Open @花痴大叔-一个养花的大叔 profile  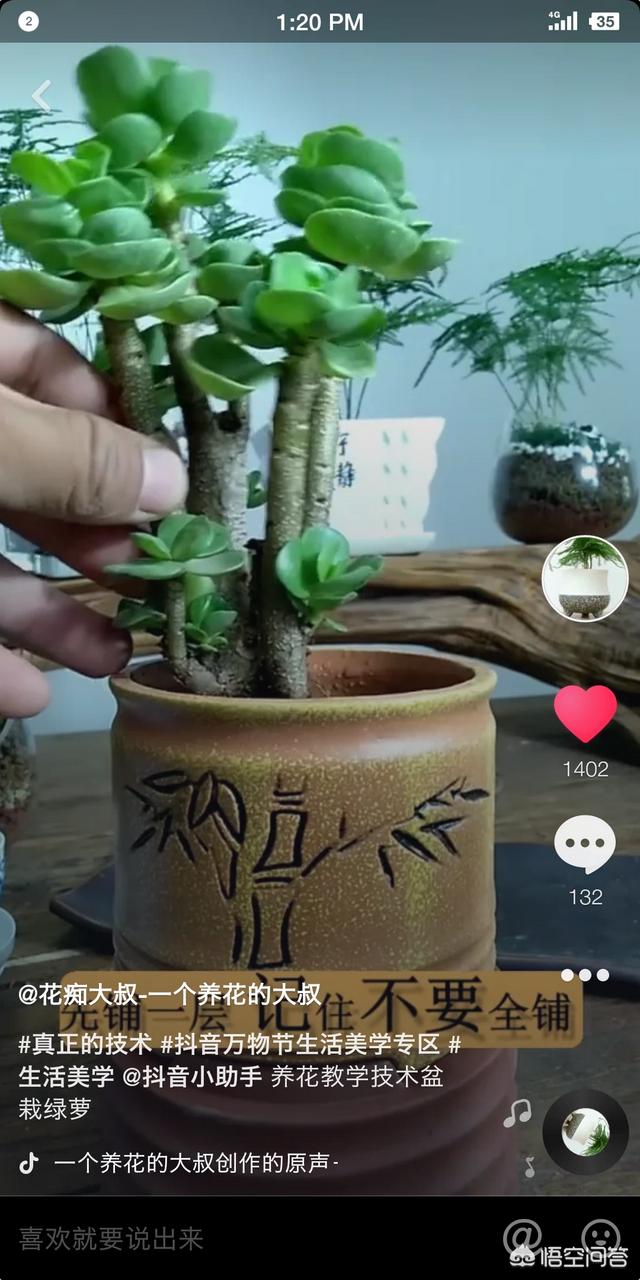coord(170,994)
